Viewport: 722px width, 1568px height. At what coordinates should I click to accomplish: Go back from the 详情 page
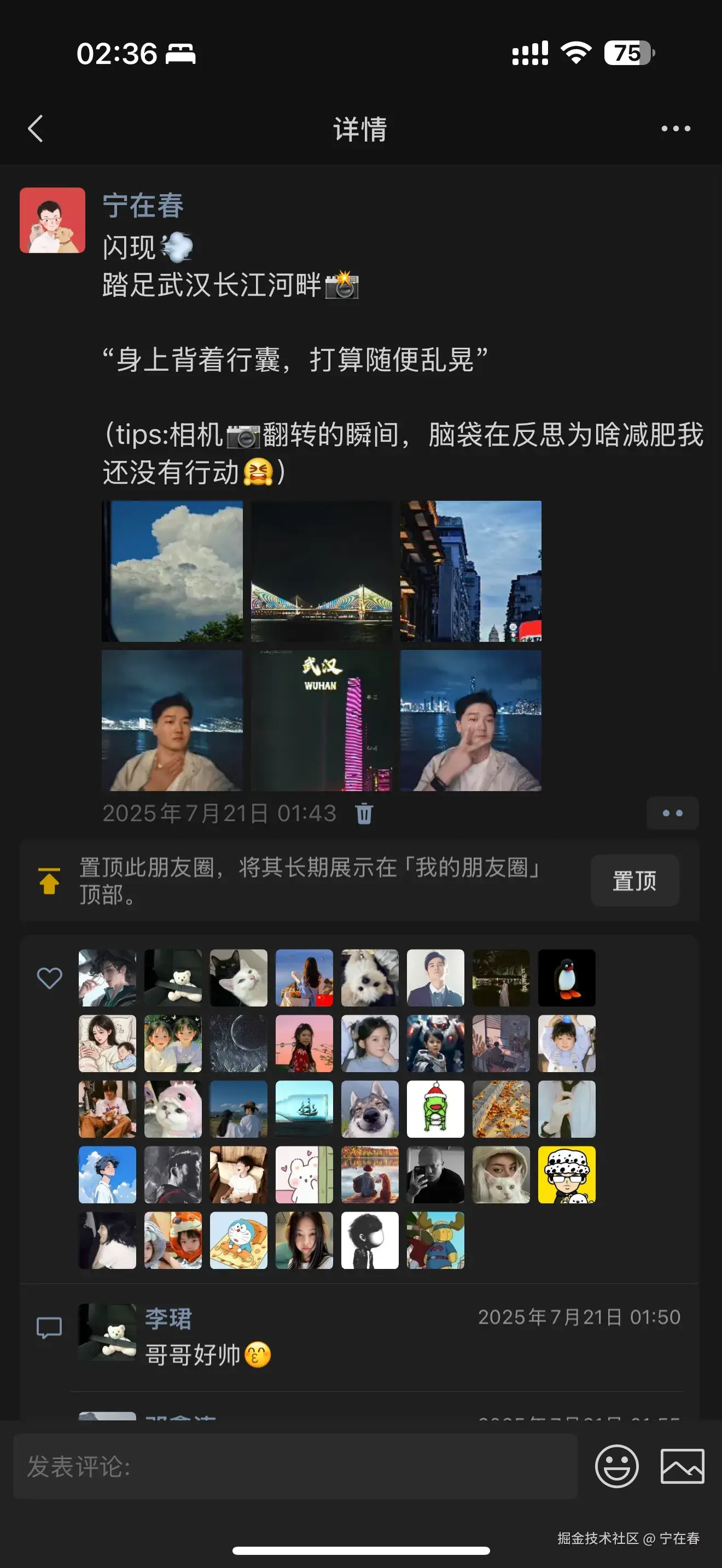36,128
